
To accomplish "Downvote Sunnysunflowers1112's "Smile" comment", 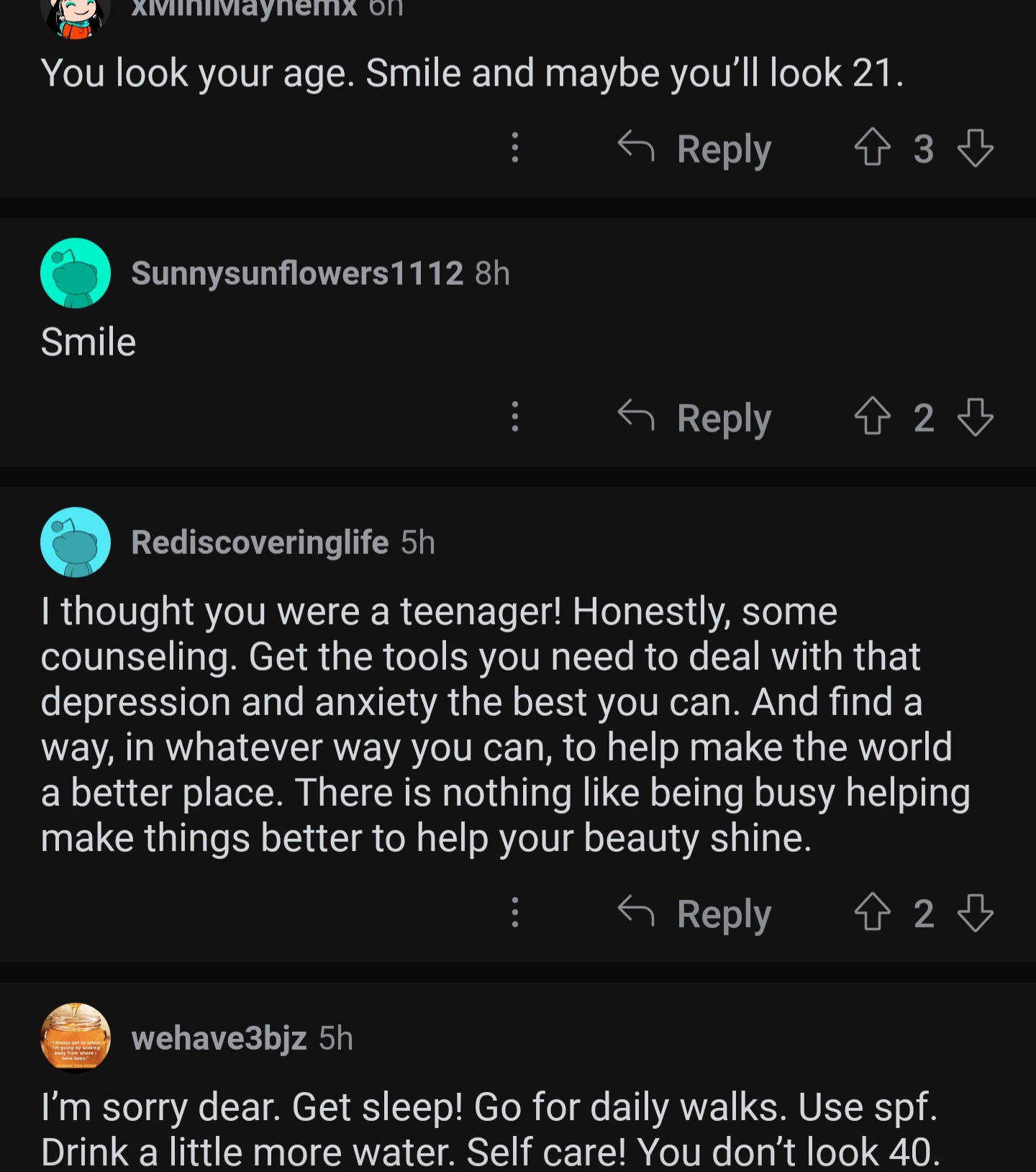I will click(x=975, y=417).
